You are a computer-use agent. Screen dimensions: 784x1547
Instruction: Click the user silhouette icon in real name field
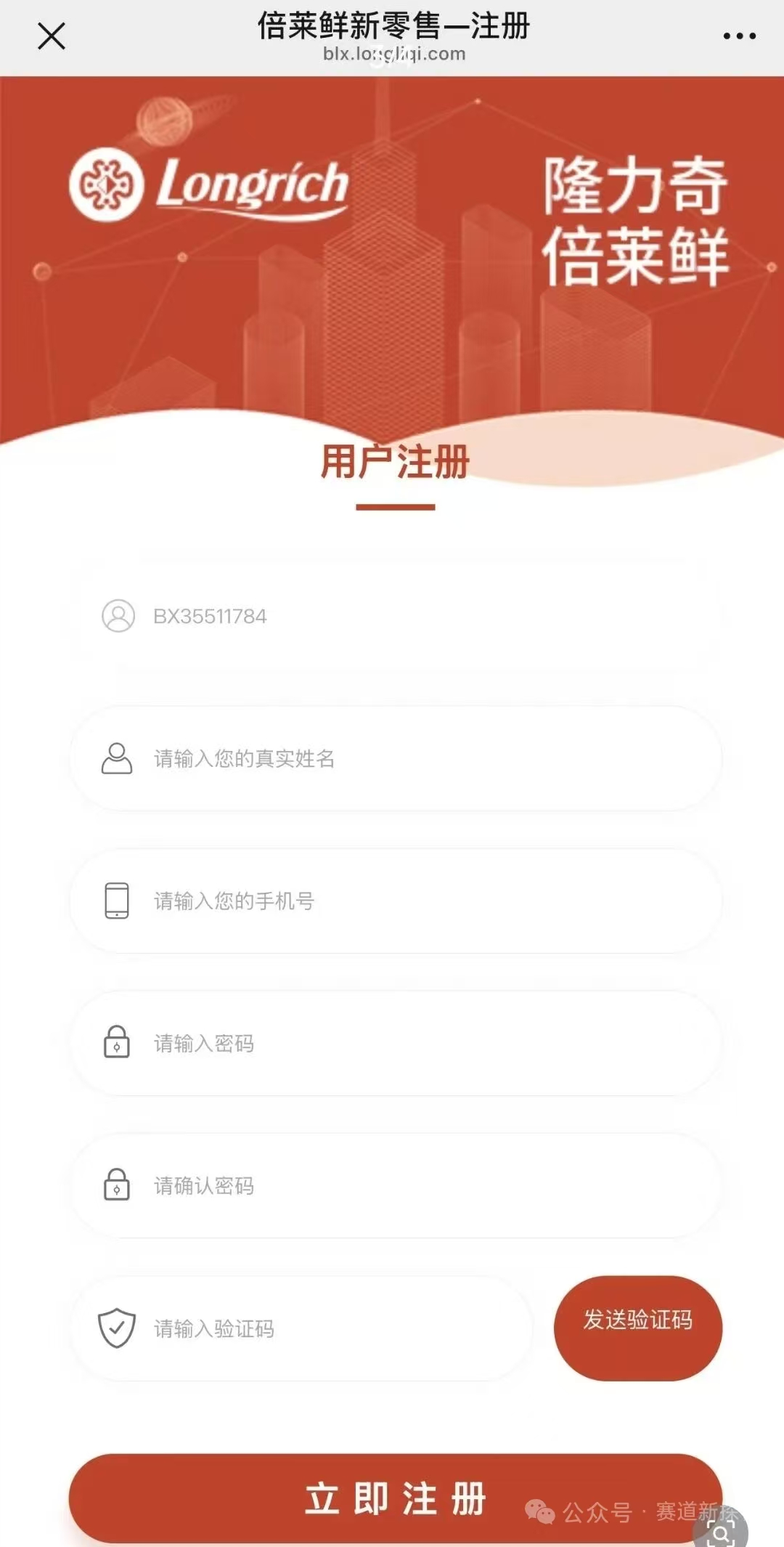pyautogui.click(x=116, y=758)
